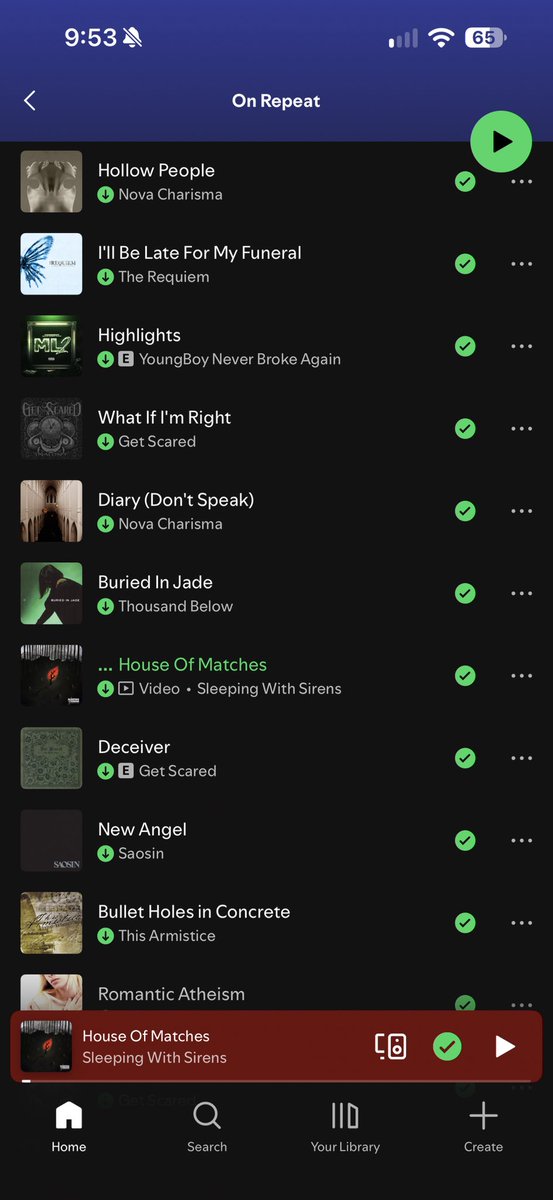Open device picker in the mini player
This screenshot has height=1200, width=553.
pyautogui.click(x=391, y=1046)
